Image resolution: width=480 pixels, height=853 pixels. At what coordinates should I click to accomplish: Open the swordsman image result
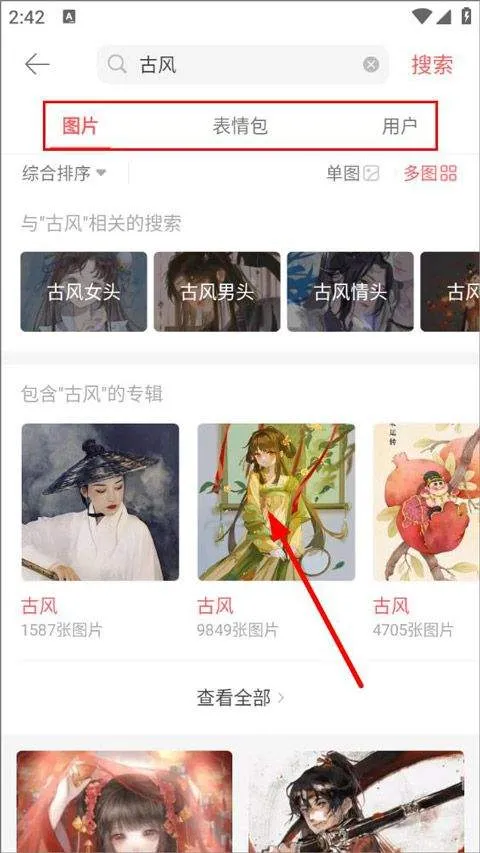[356, 802]
